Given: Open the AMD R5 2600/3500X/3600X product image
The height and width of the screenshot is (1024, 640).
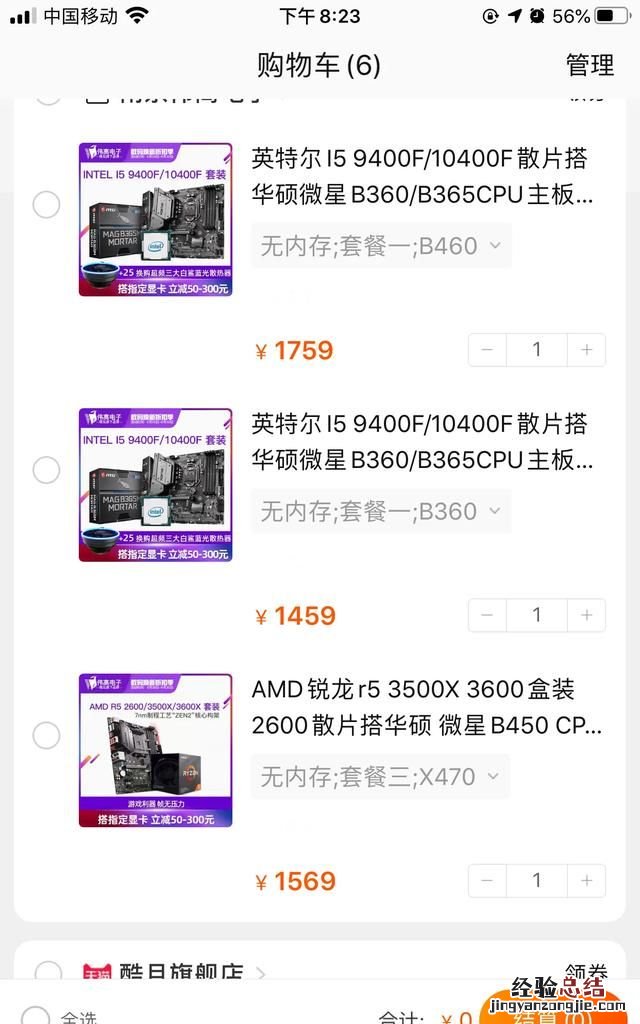Looking at the screenshot, I should [155, 750].
